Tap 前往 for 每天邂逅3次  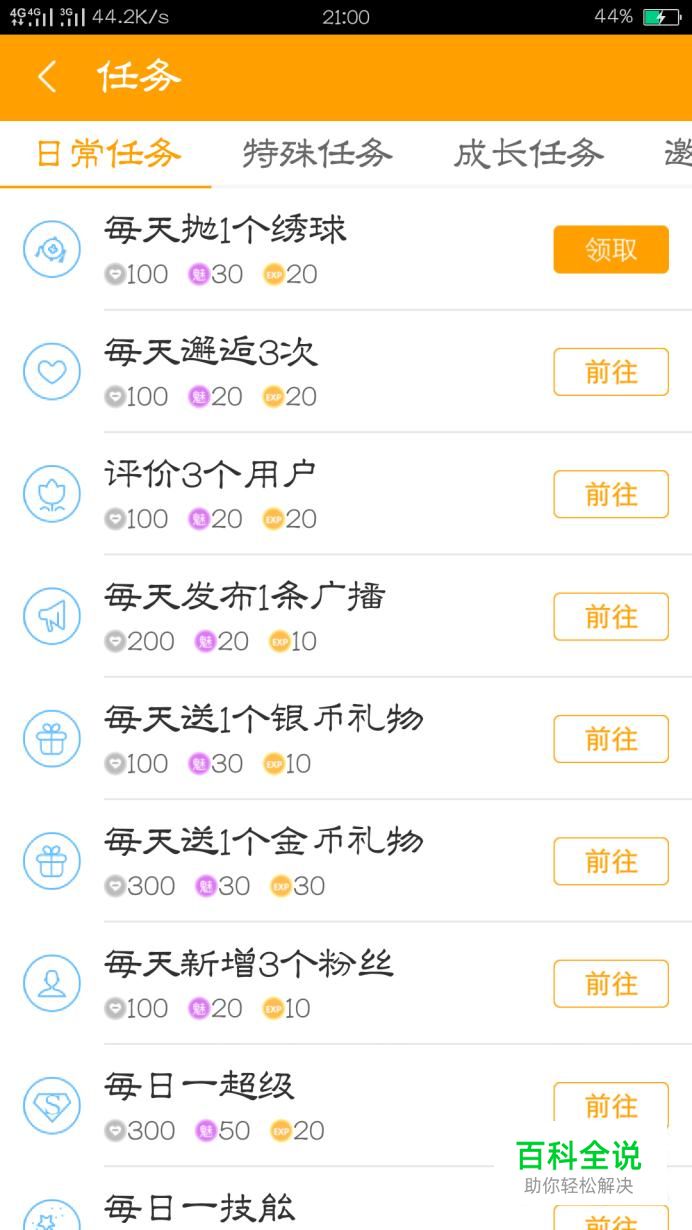[611, 372]
